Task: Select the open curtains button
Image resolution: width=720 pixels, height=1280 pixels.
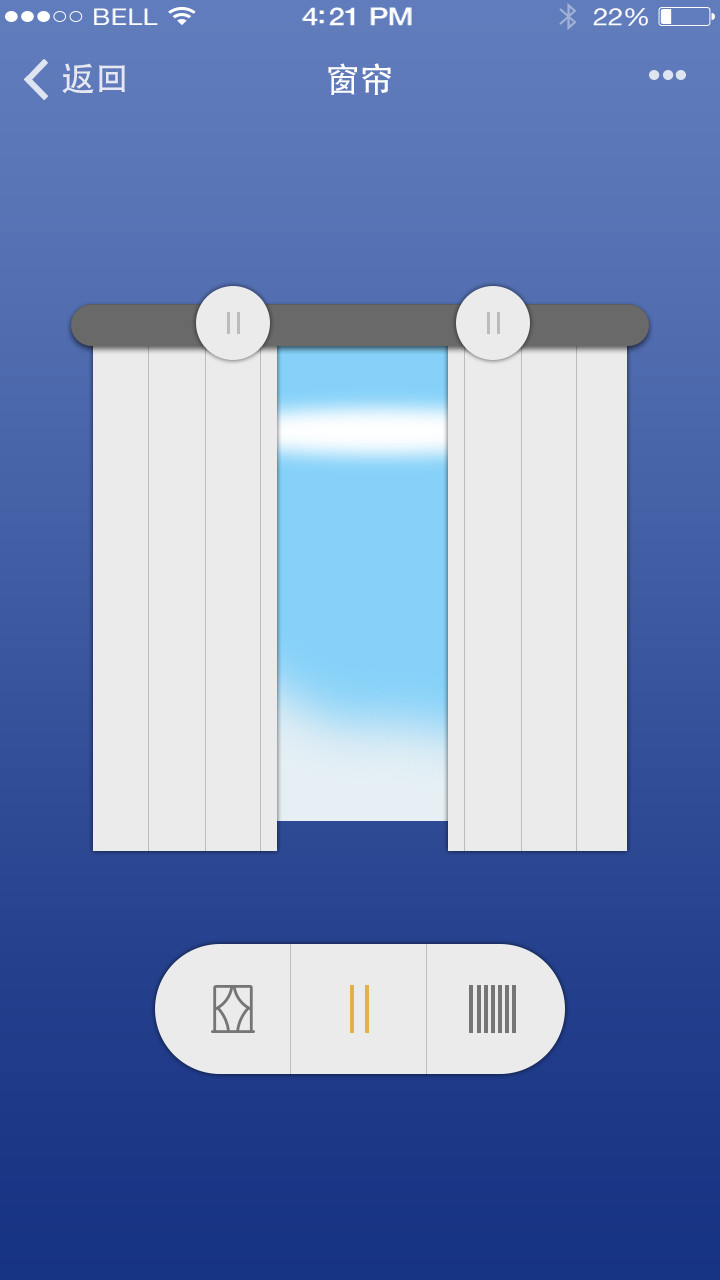Action: pyautogui.click(x=233, y=1009)
